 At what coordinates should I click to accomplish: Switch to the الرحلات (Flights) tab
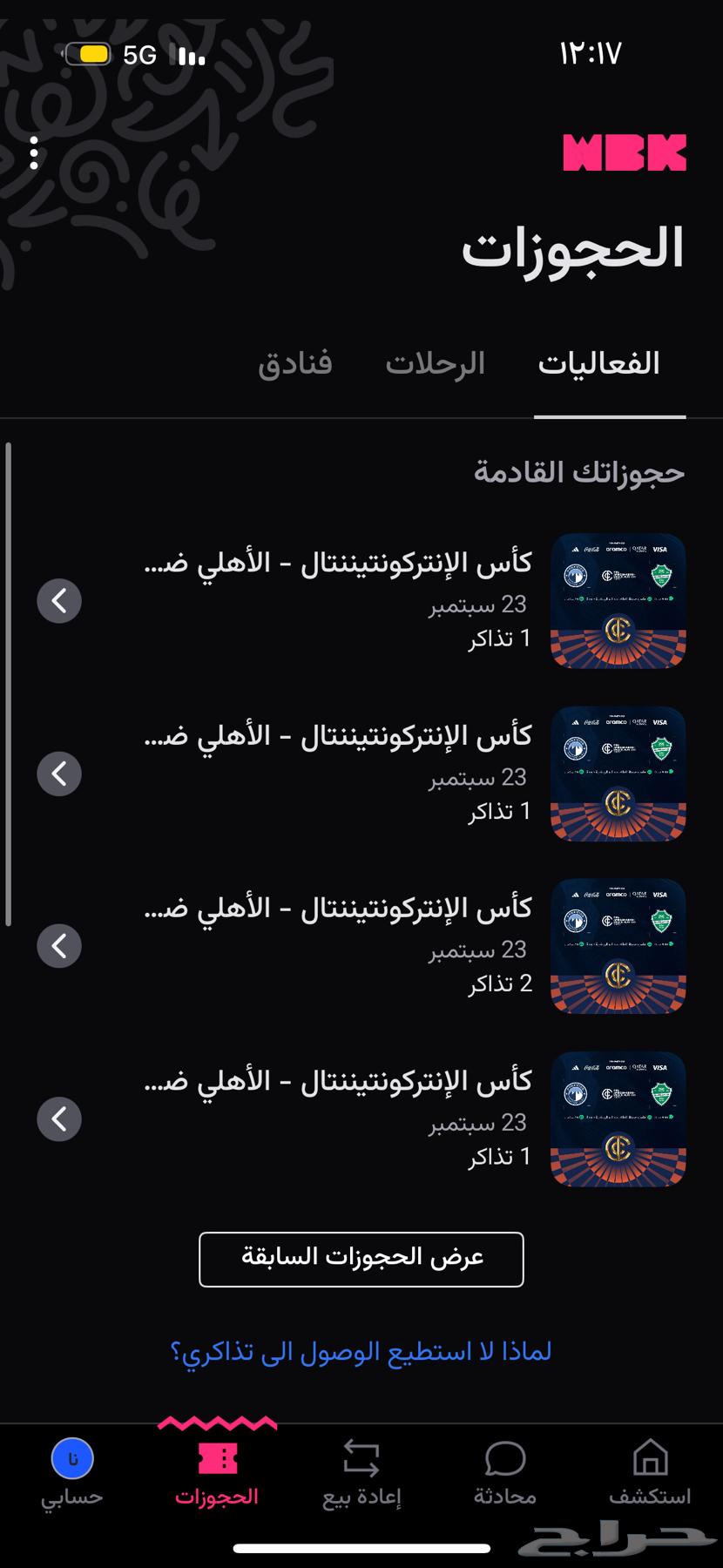[x=436, y=362]
